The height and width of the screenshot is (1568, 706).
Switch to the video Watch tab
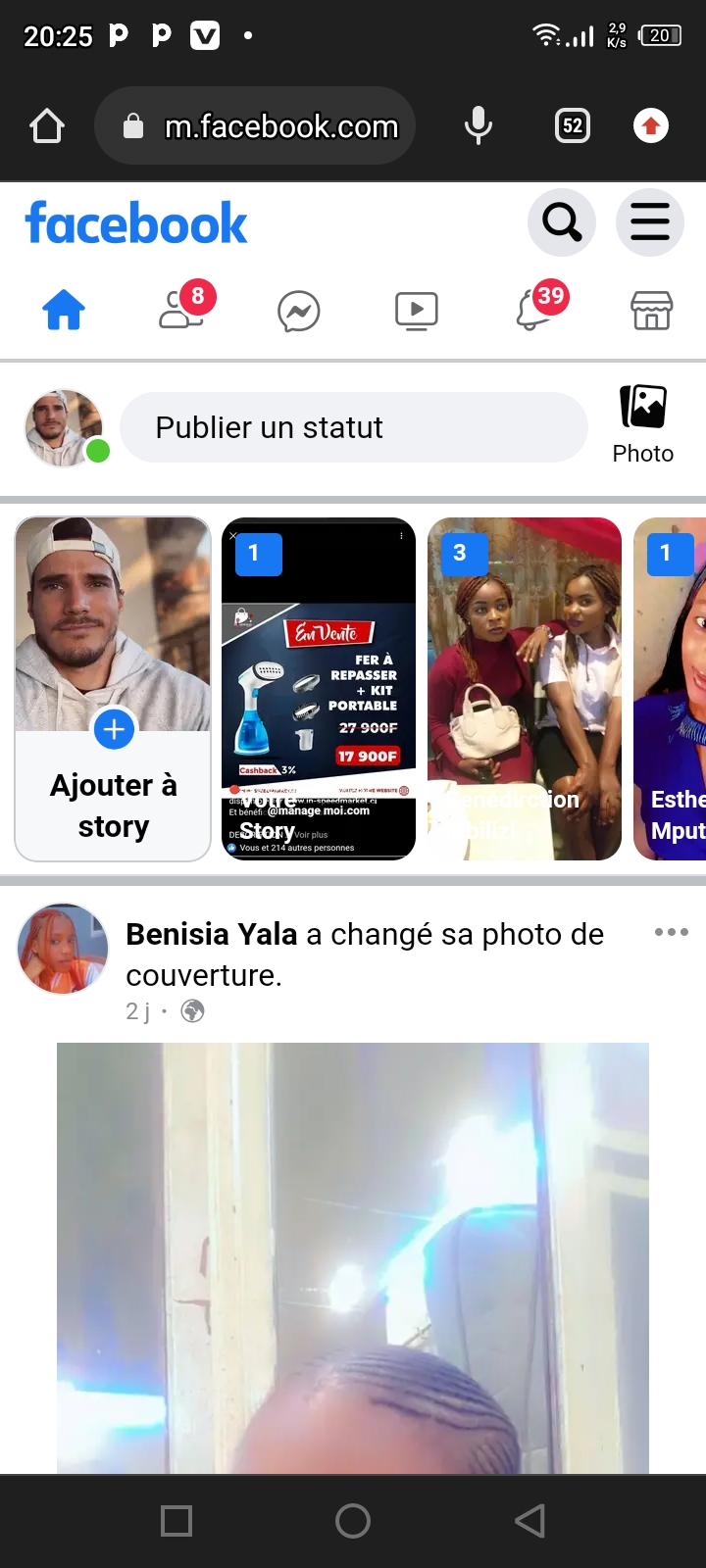(416, 312)
